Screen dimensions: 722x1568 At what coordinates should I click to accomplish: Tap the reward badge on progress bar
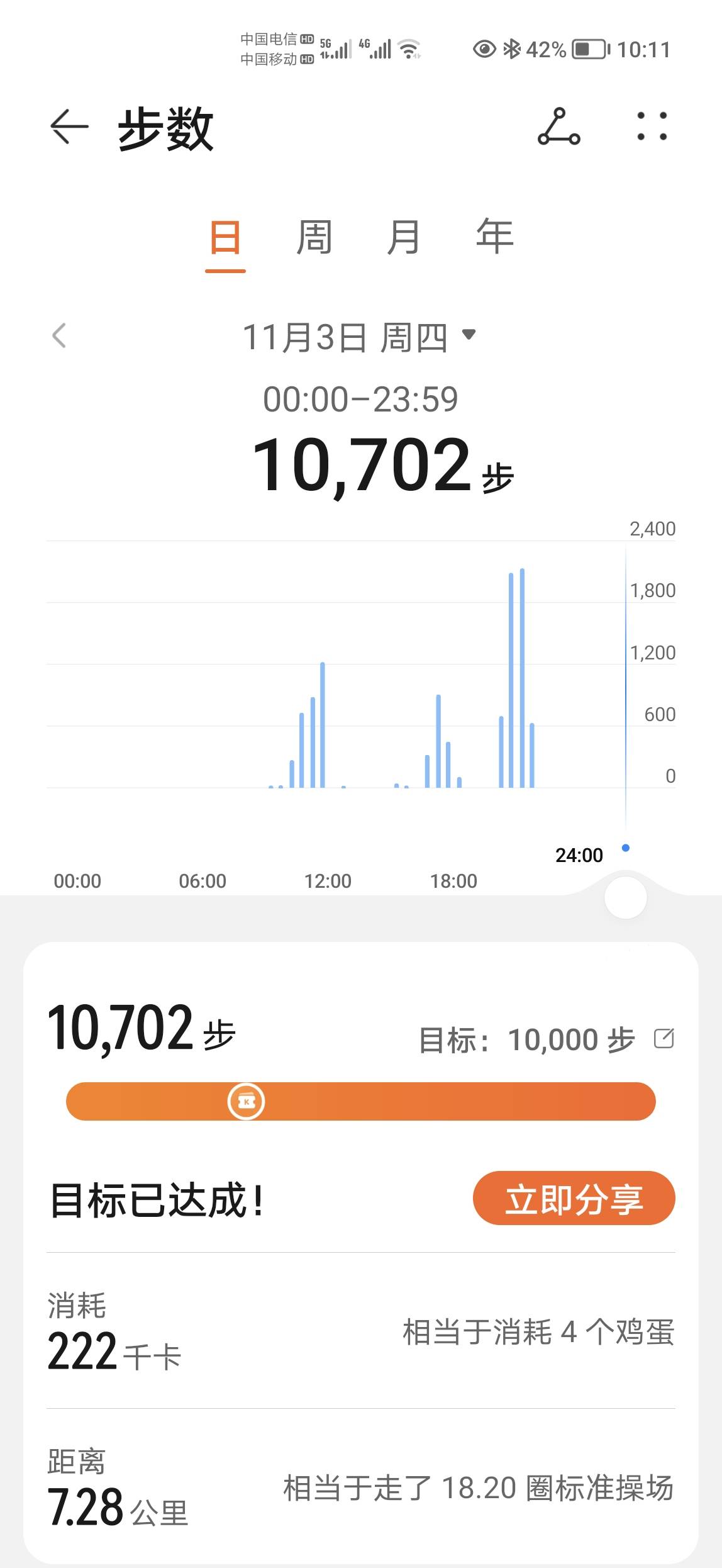(246, 1101)
